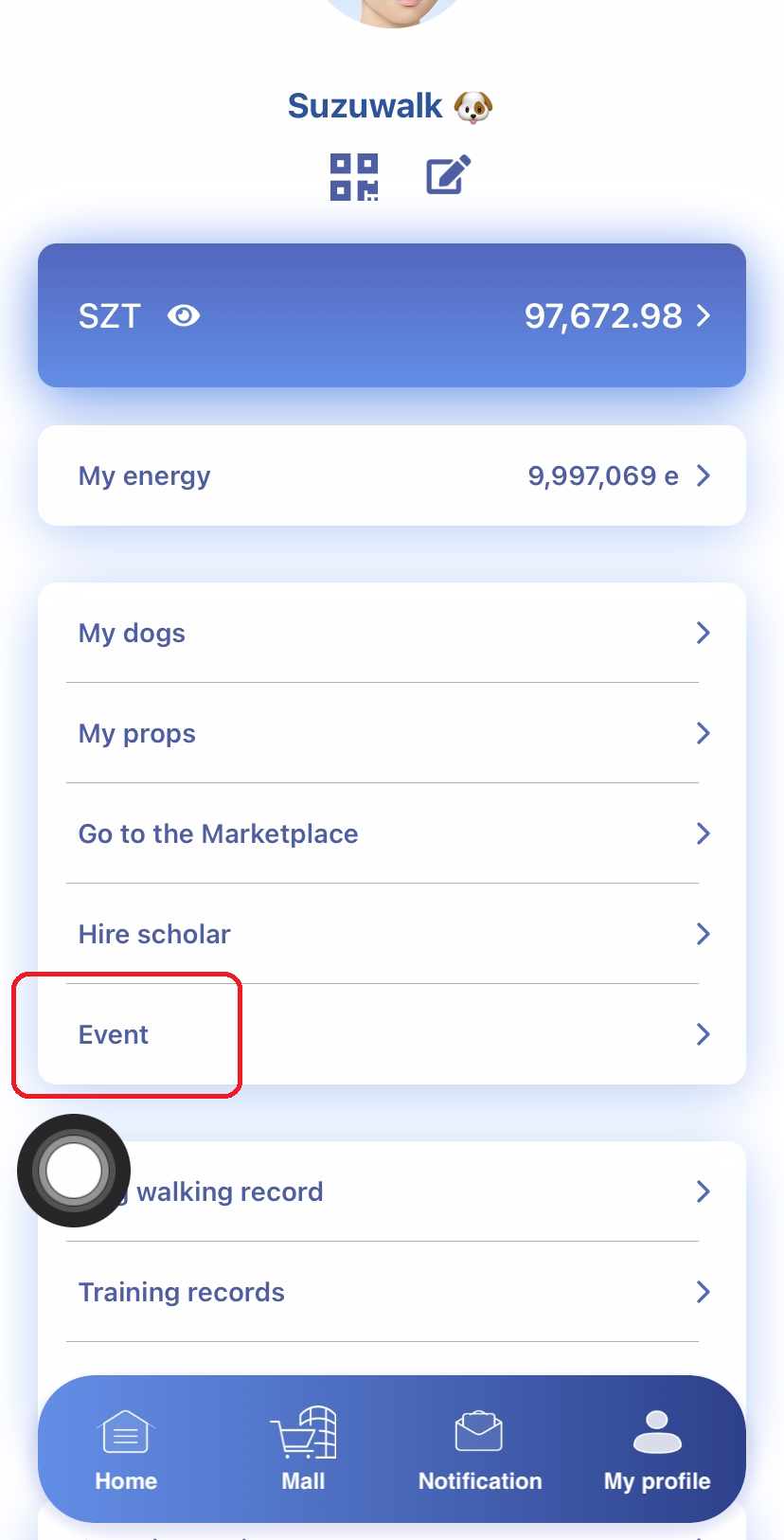This screenshot has width=784, height=1540.
Task: Edit the profile name Suzuwalk
Action: pos(448,176)
